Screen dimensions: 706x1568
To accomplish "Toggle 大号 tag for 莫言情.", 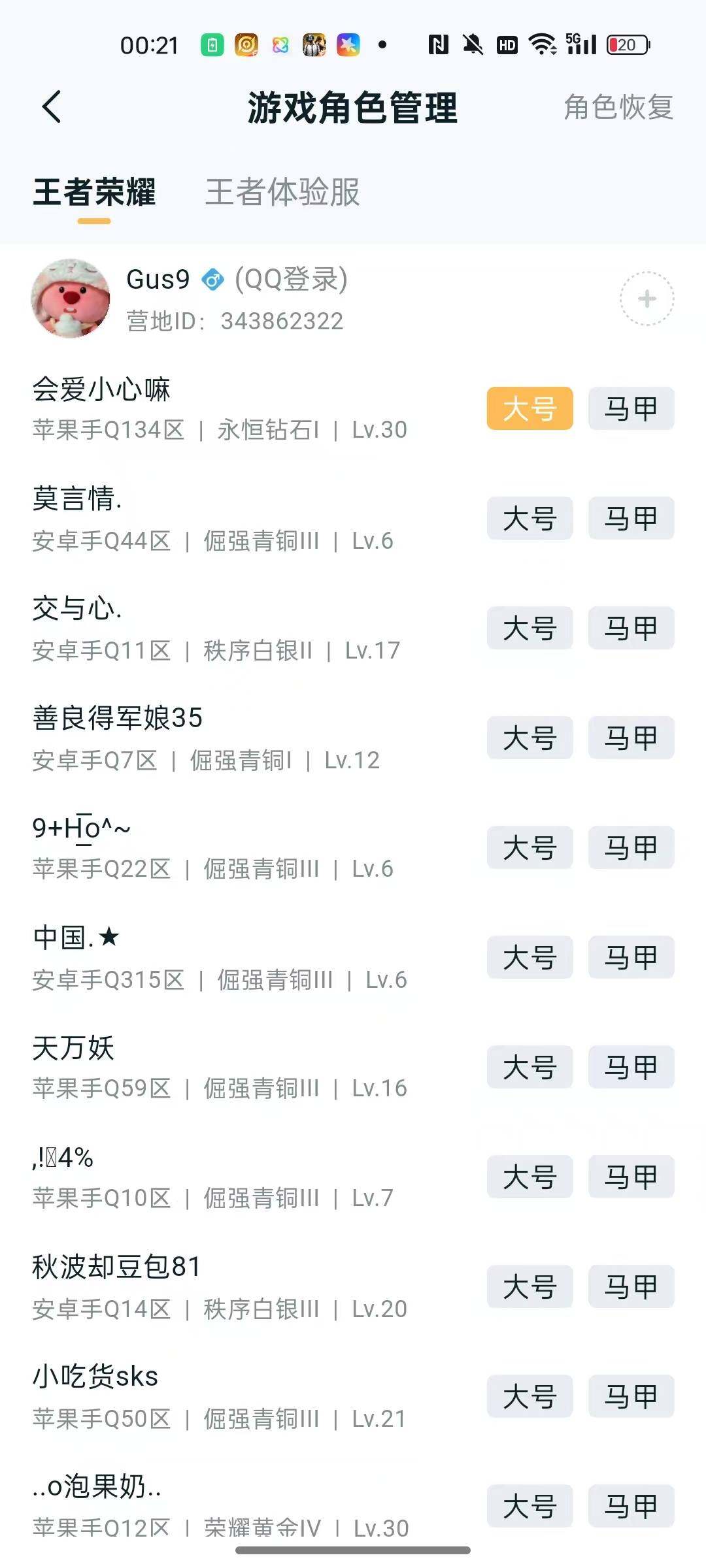I will coord(529,518).
